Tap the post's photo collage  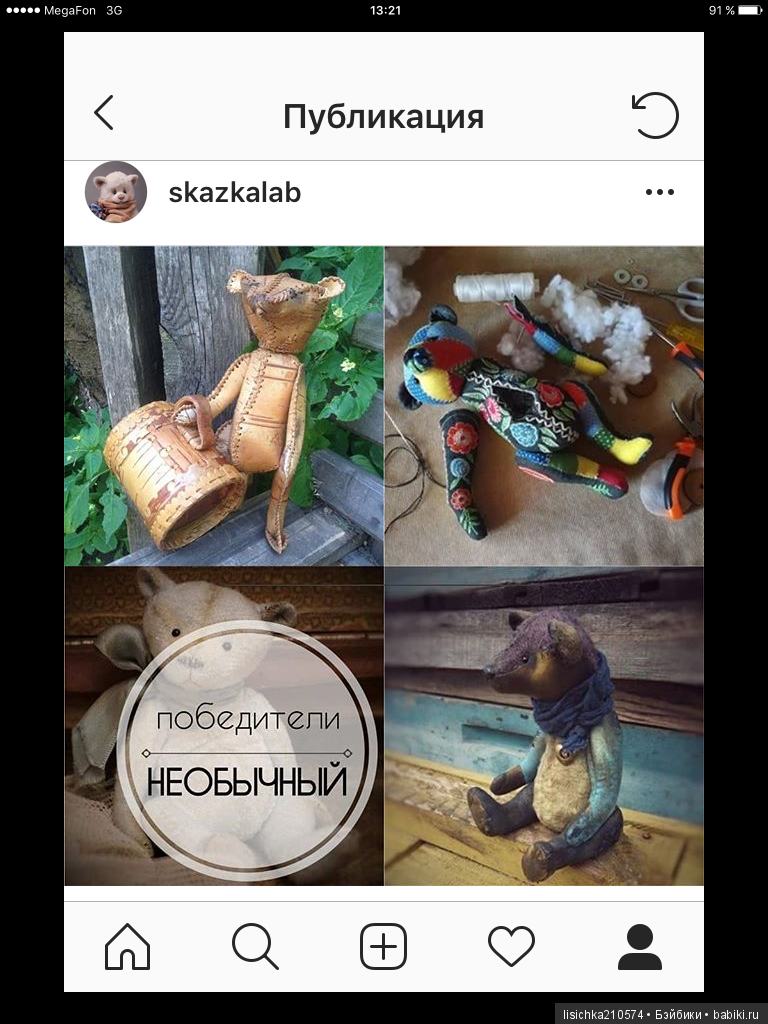(384, 565)
